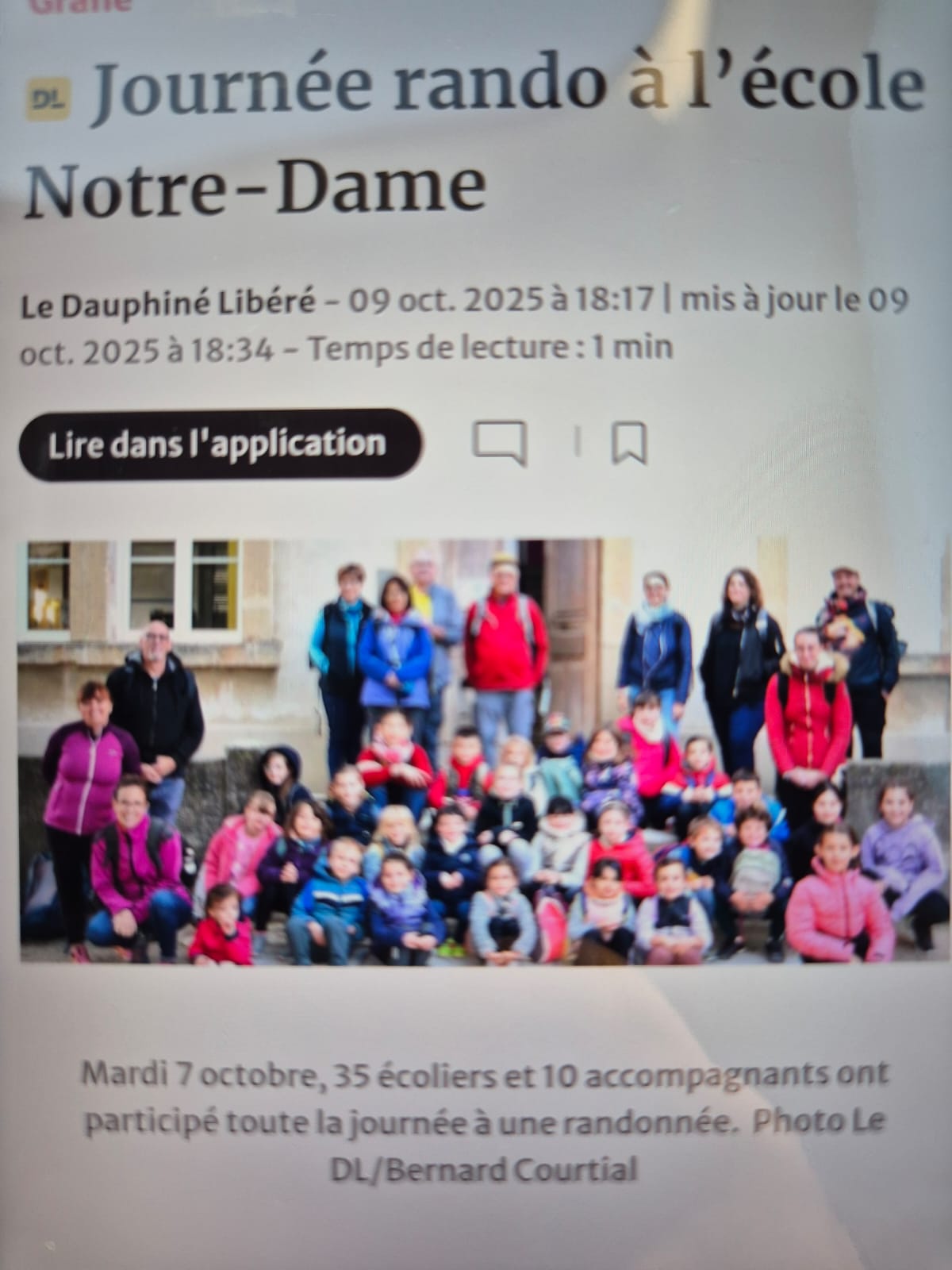Bookmark this article
Viewport: 952px width, 1270px height.
[x=628, y=442]
